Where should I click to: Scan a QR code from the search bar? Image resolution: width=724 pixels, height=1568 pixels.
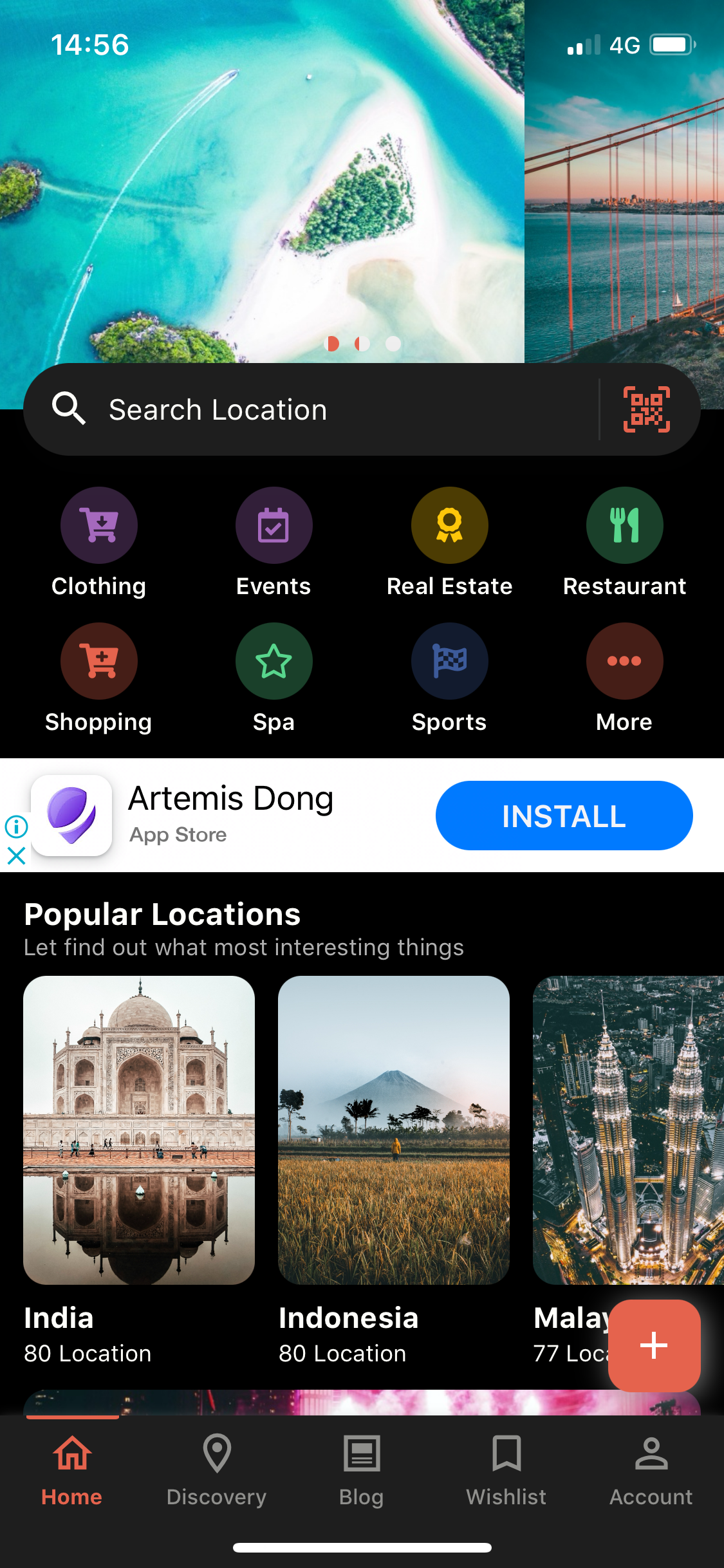pos(646,409)
